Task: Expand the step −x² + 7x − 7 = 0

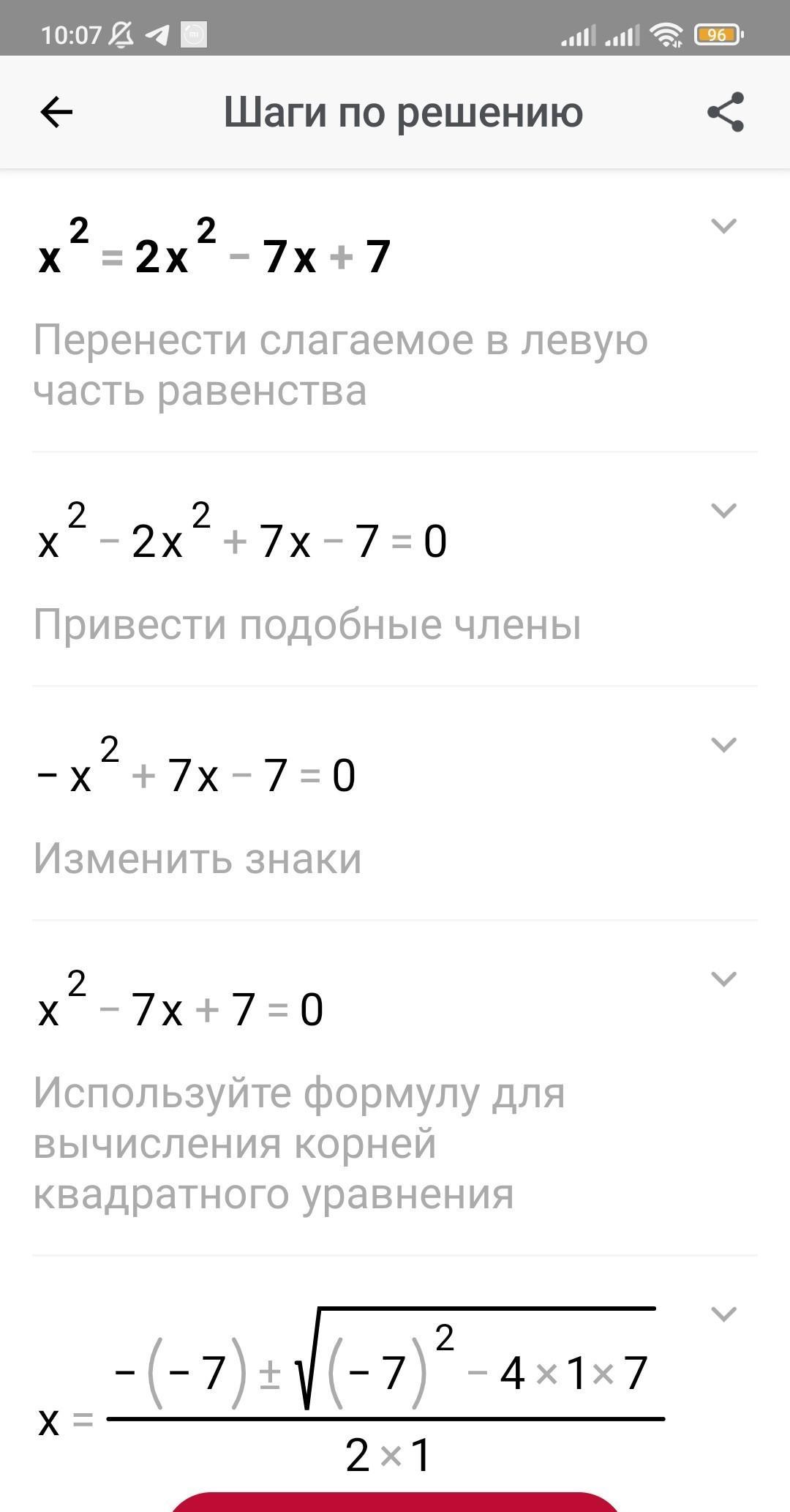Action: 723,745
